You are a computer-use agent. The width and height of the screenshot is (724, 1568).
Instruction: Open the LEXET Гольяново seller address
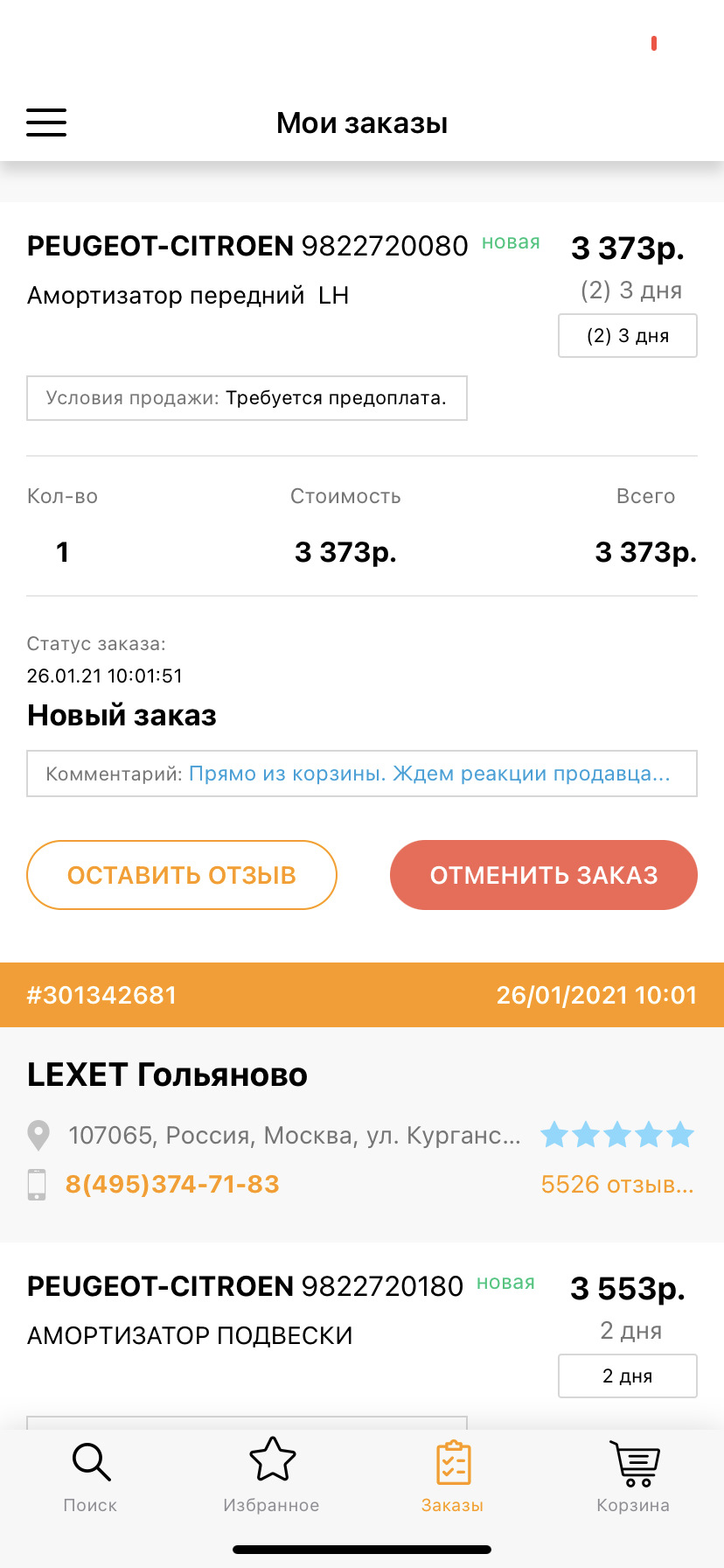tap(294, 1136)
